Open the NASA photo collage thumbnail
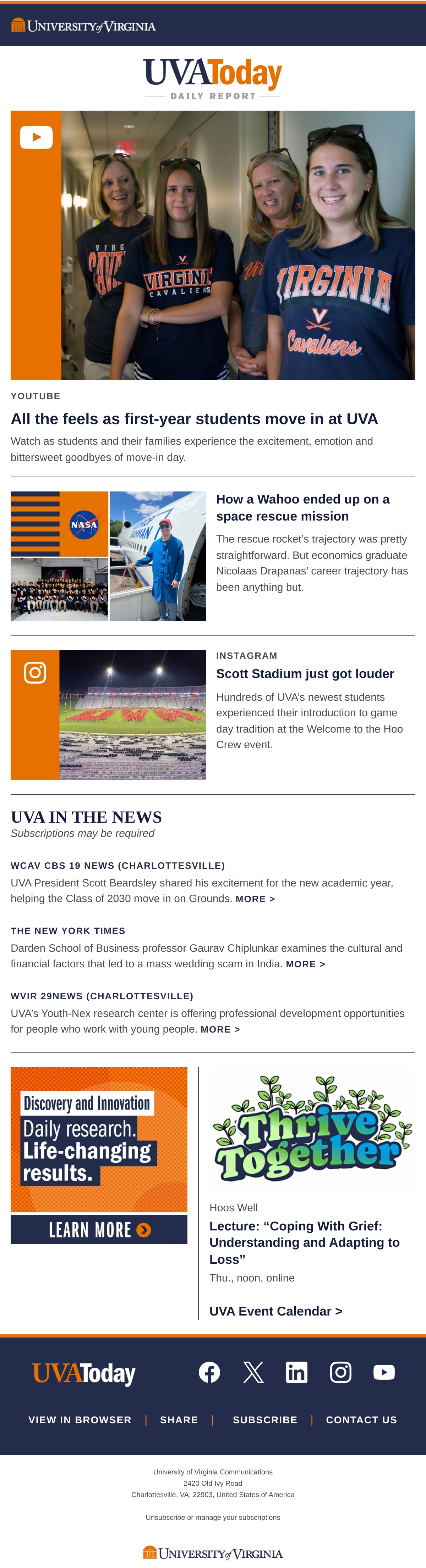Screen dimensions: 426x1568 tap(108, 556)
